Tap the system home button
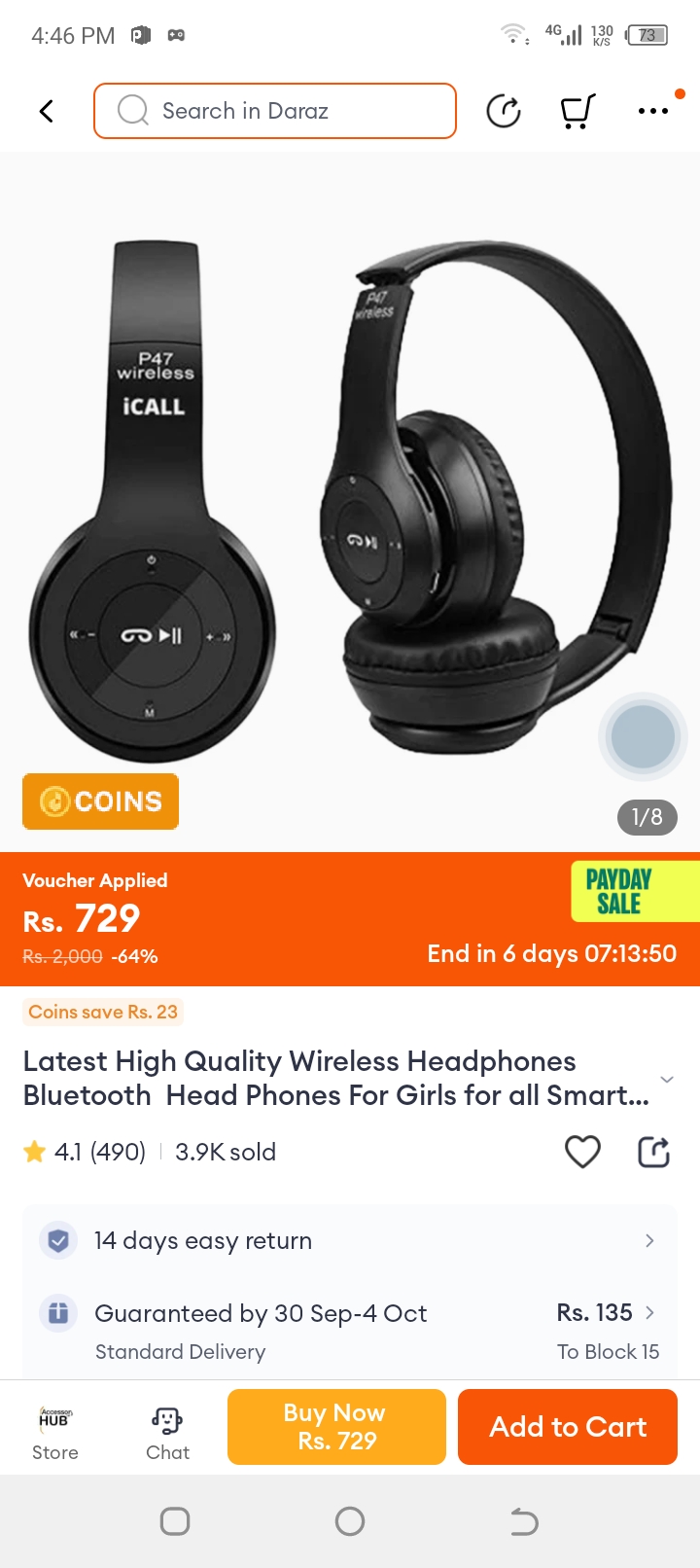Image resolution: width=700 pixels, height=1568 pixels. 350,1521
